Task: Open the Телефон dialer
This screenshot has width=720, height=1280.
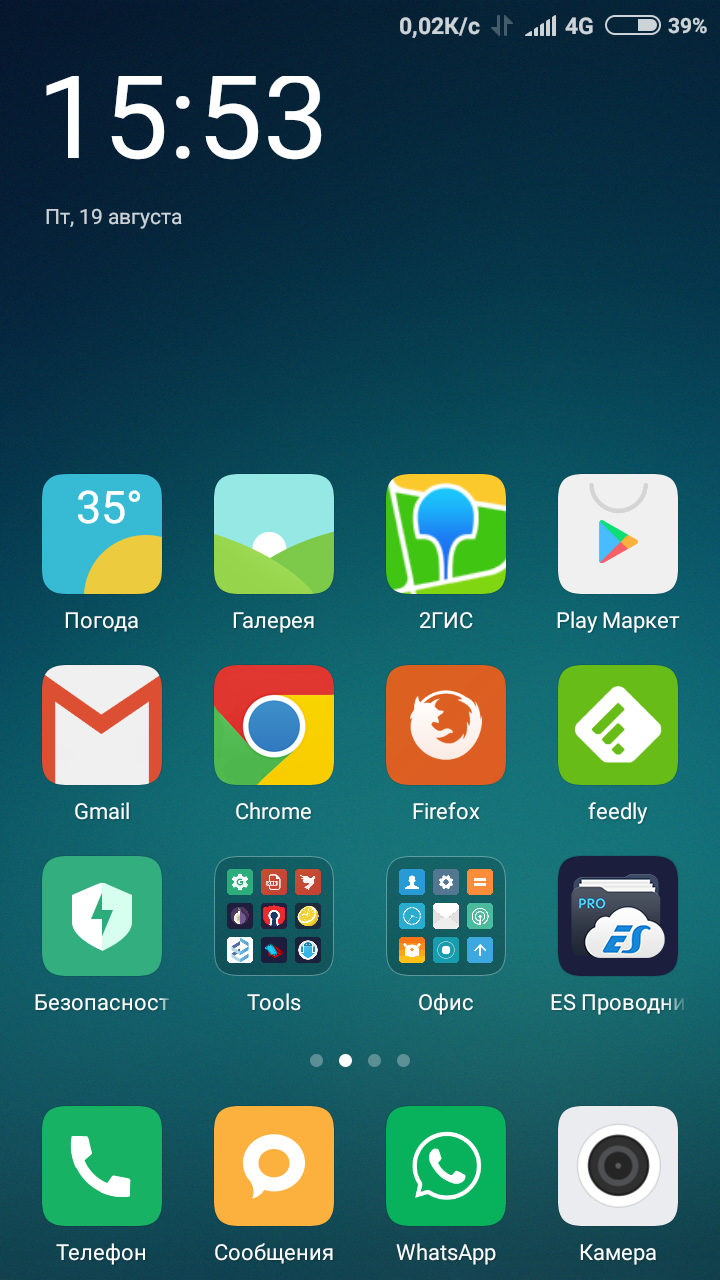Action: (102, 1166)
